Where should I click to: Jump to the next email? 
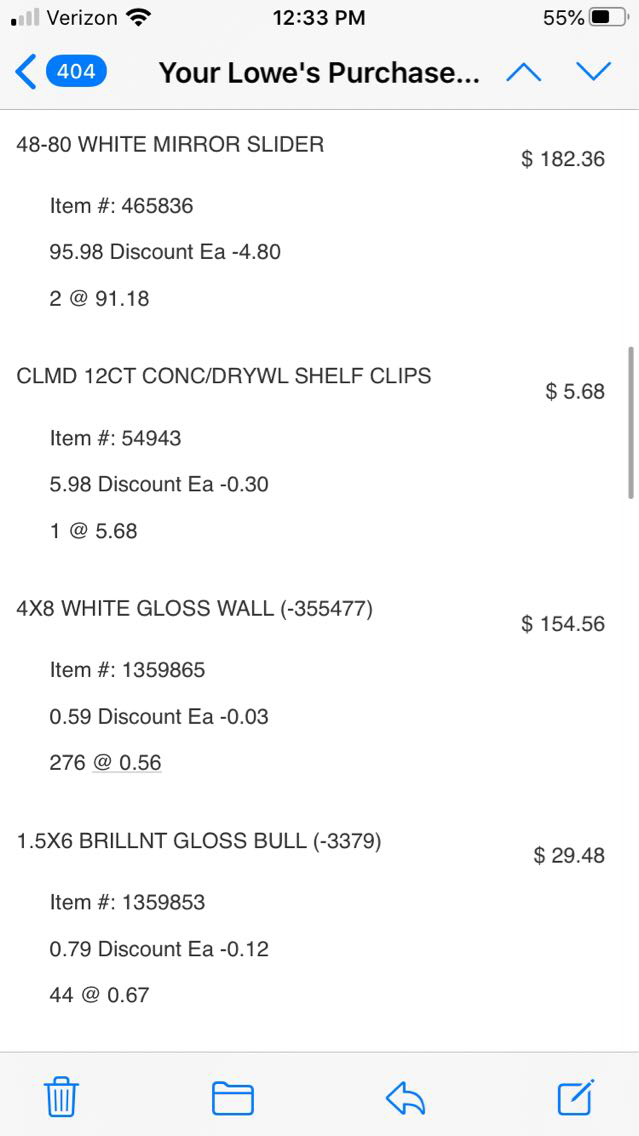tap(593, 72)
